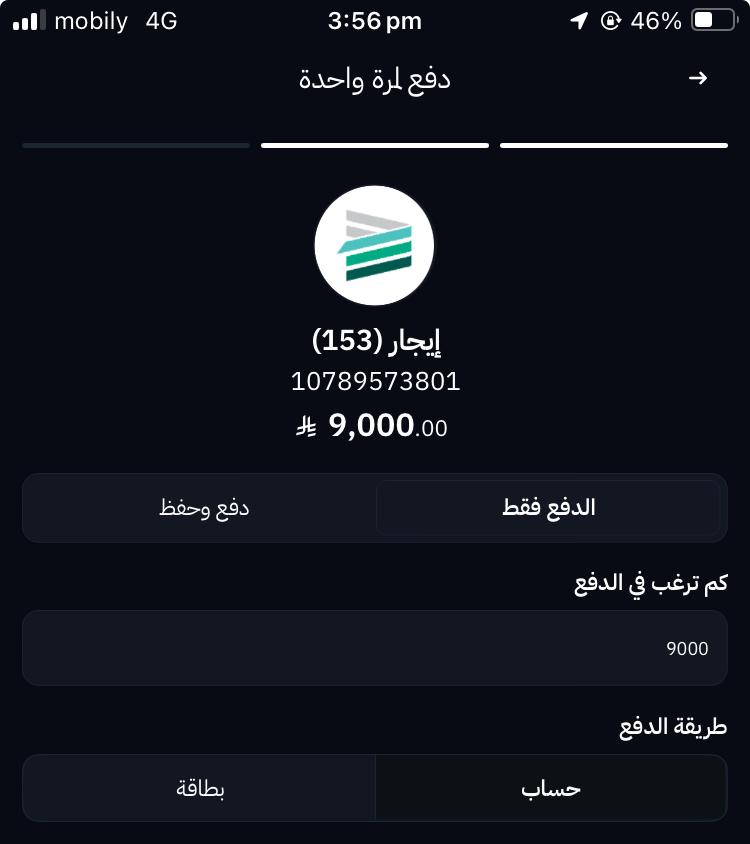Choose حساب as the payment method
750x844 pixels.
pyautogui.click(x=550, y=788)
